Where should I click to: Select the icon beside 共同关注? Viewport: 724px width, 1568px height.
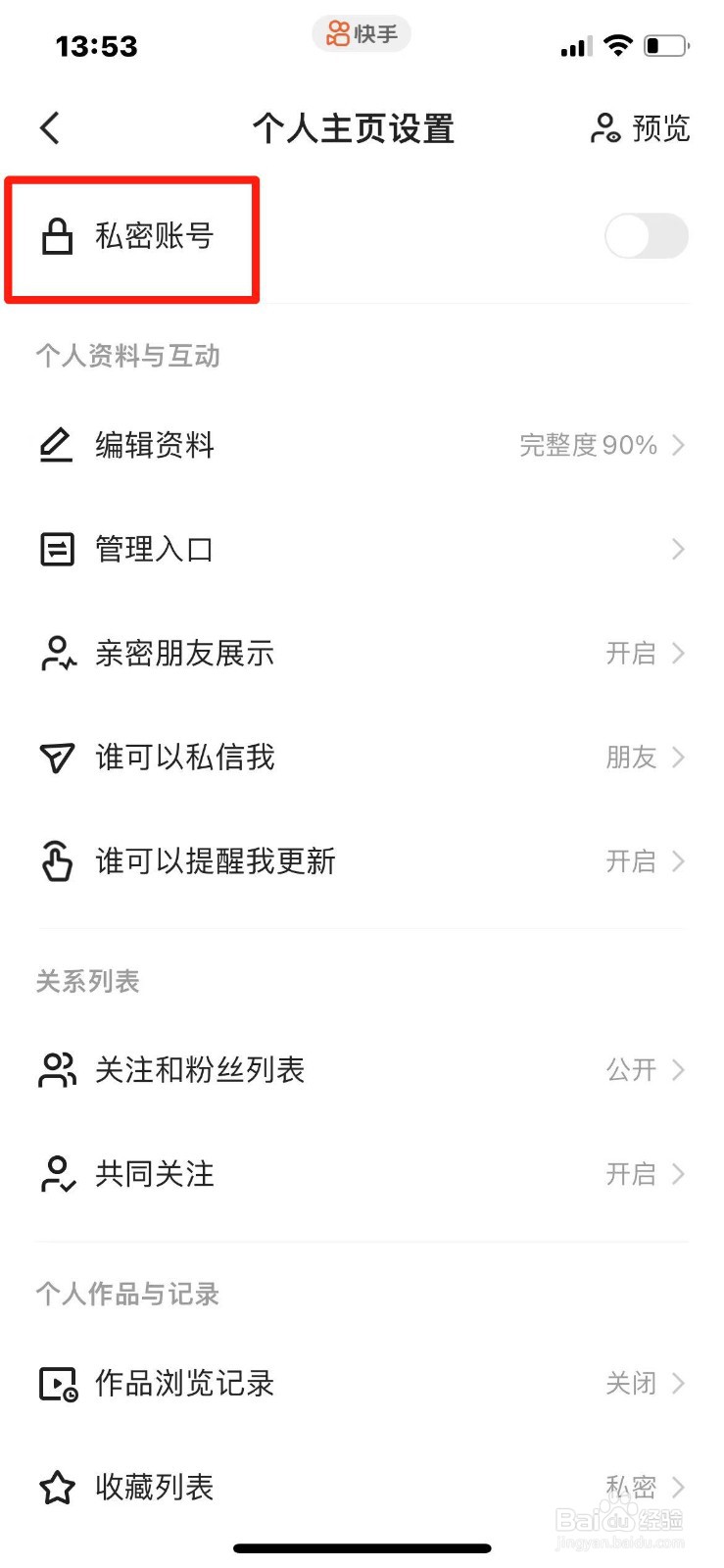click(x=56, y=1173)
